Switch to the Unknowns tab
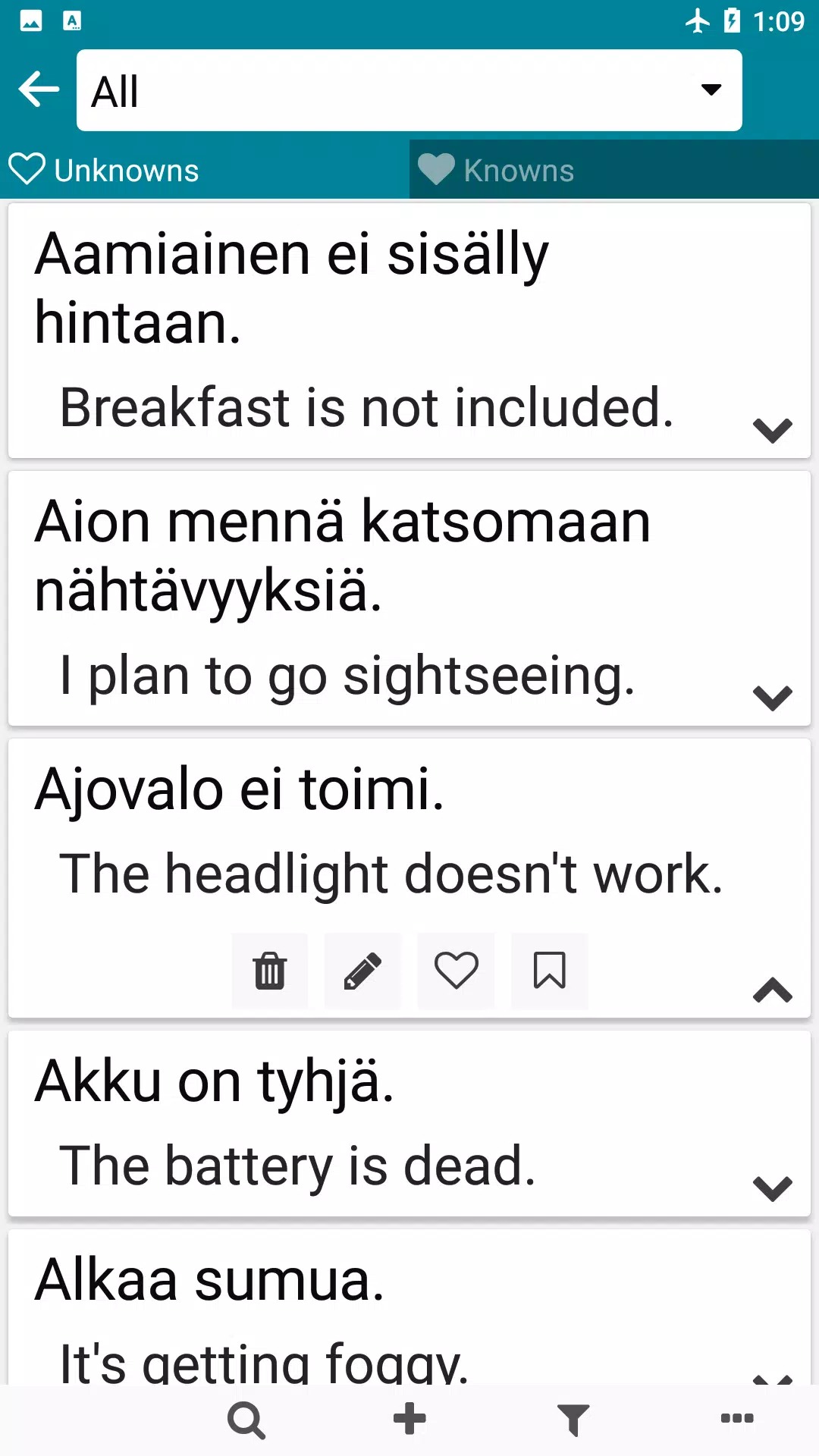The width and height of the screenshot is (819, 1456). (x=205, y=170)
